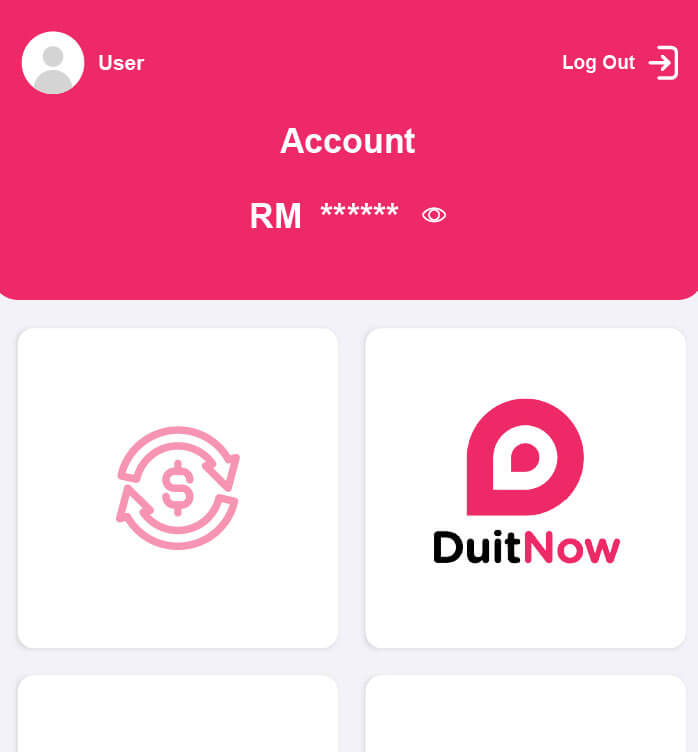This screenshot has height=752, width=698.
Task: Open the money transfer card
Action: (178, 488)
